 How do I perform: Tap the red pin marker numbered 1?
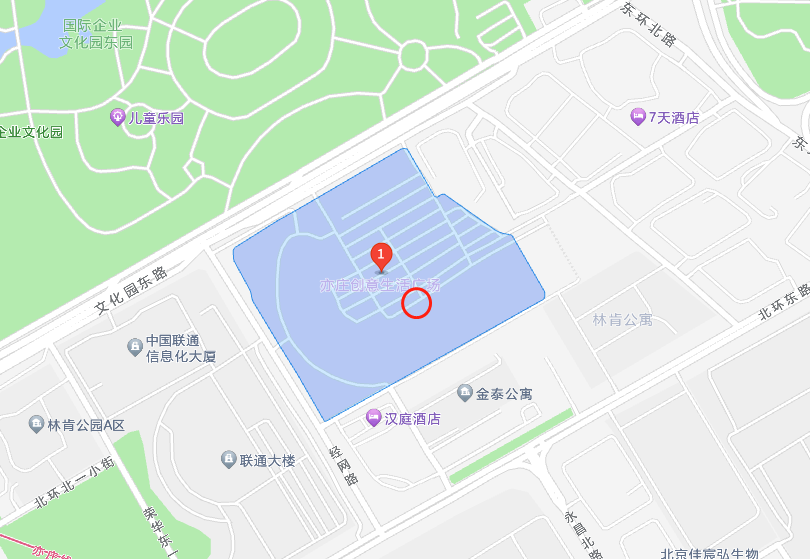(381, 256)
